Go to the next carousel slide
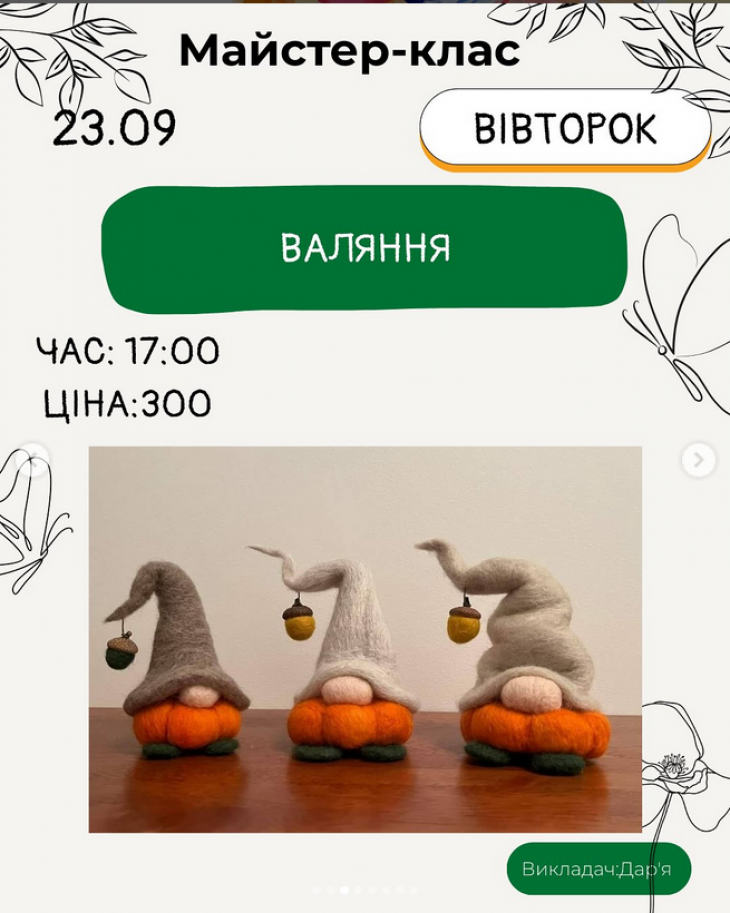This screenshot has height=913, width=730. point(698,460)
